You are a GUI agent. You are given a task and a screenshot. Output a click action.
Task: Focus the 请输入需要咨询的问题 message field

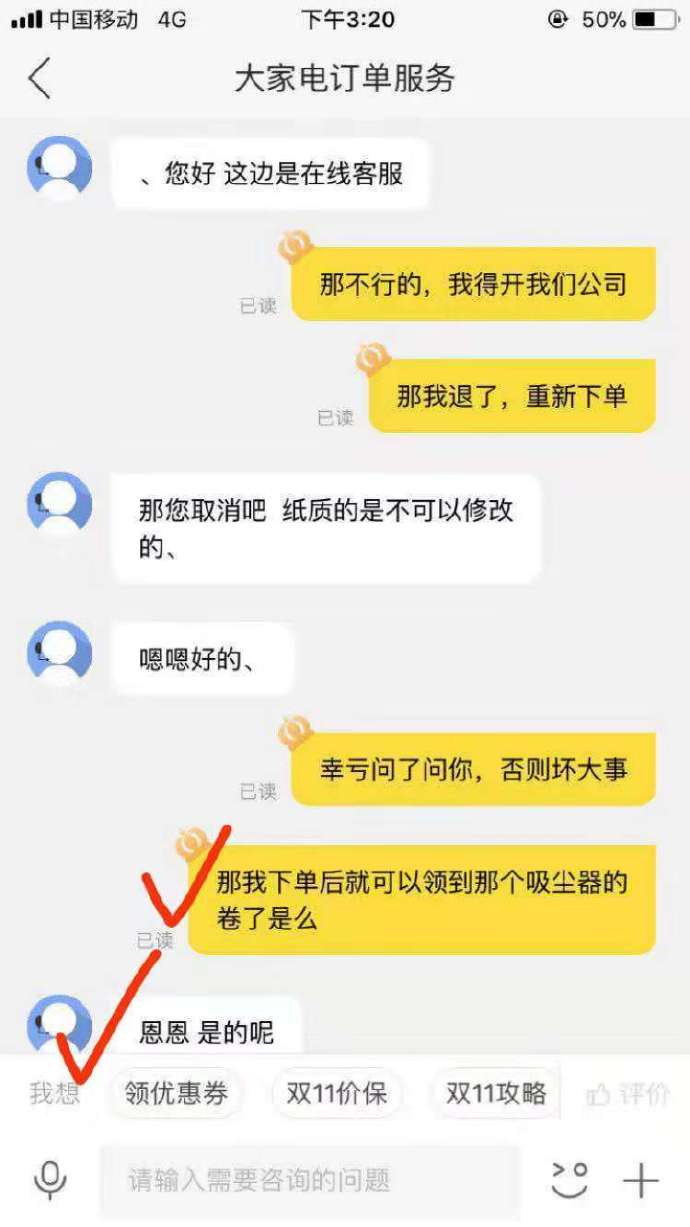point(308,1181)
